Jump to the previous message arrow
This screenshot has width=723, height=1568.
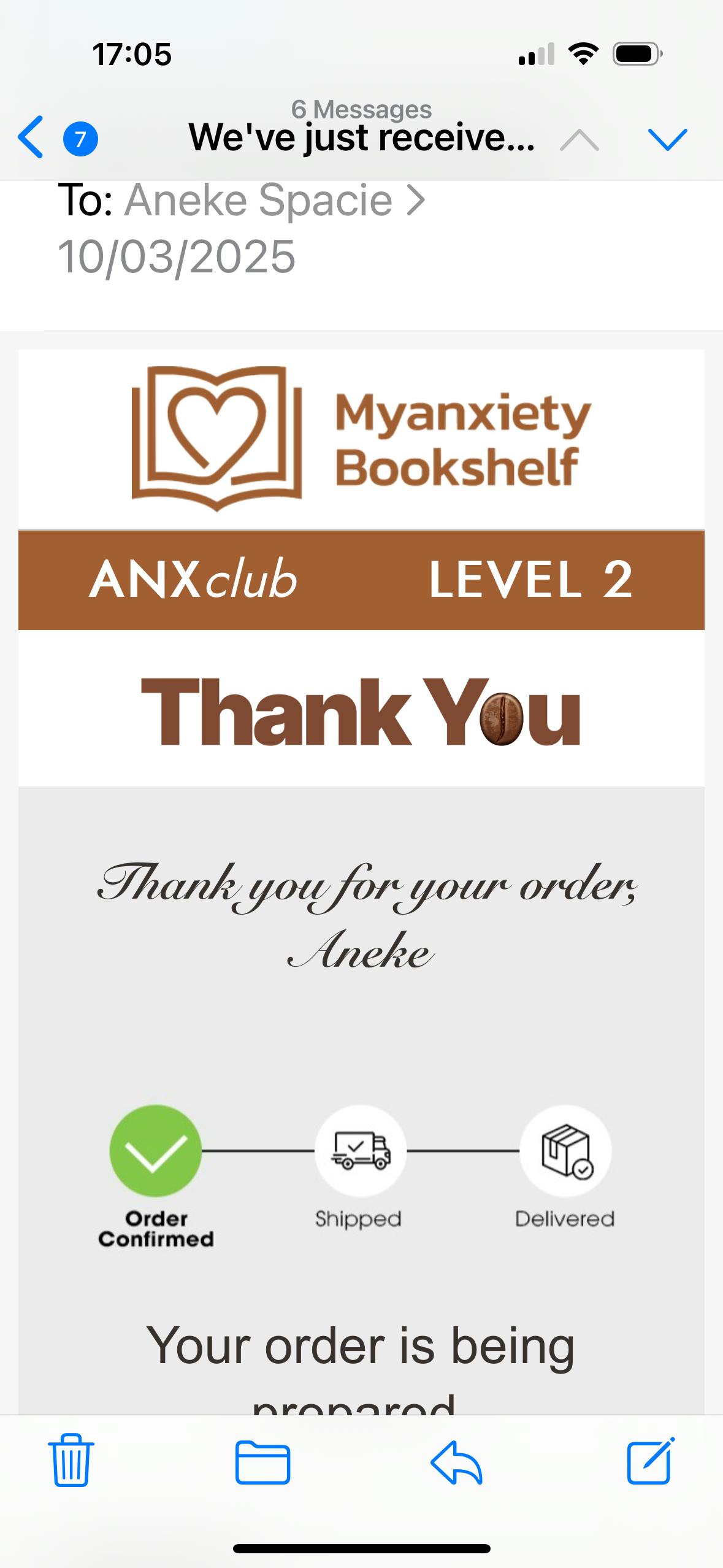tap(579, 140)
